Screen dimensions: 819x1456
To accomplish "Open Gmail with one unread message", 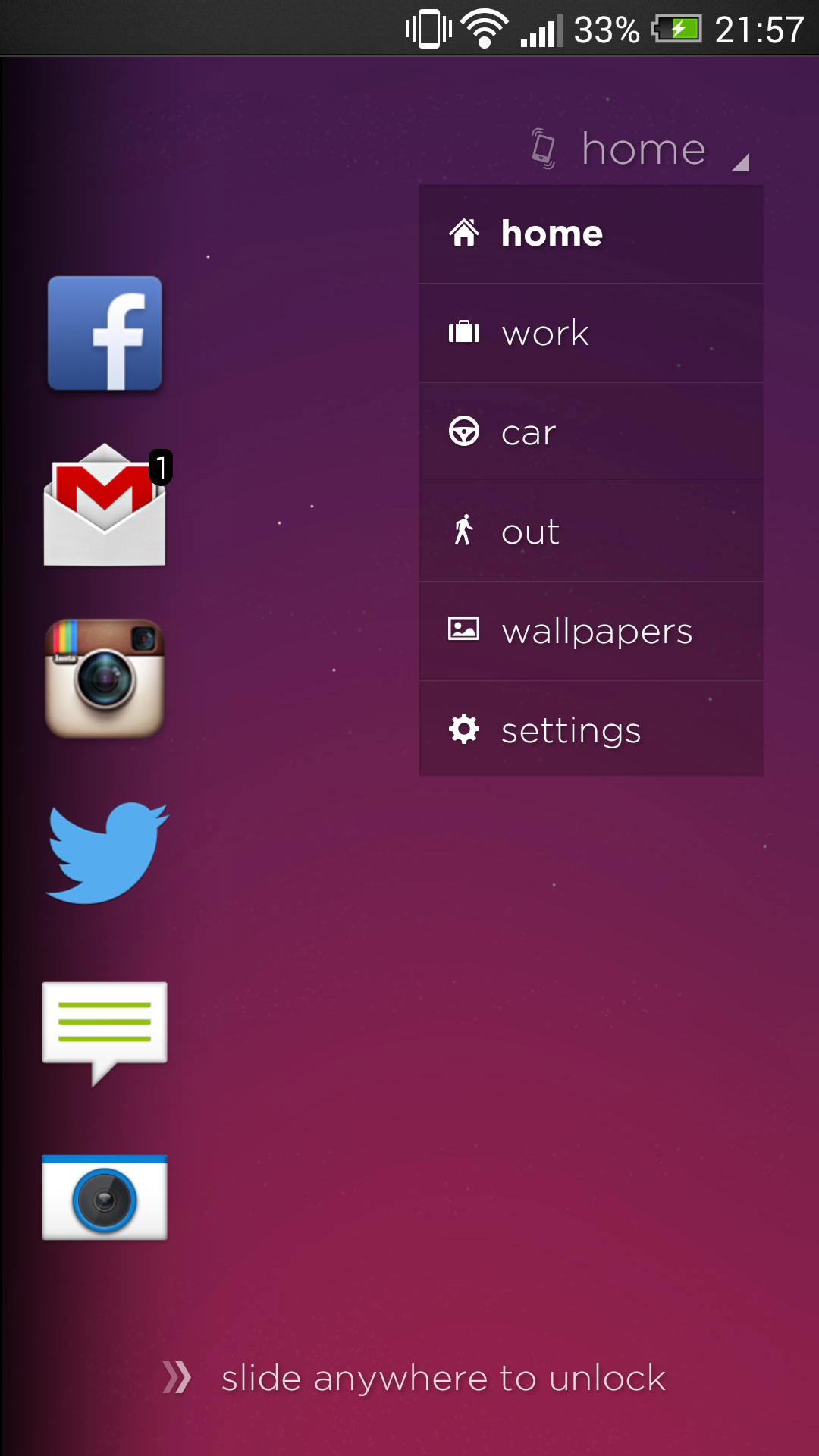I will click(105, 505).
